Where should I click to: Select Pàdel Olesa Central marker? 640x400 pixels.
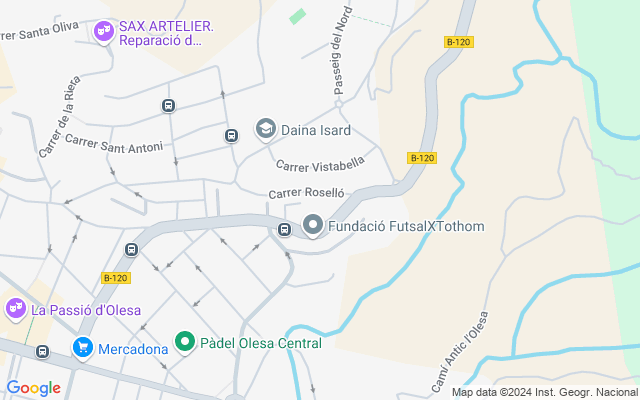point(184,343)
